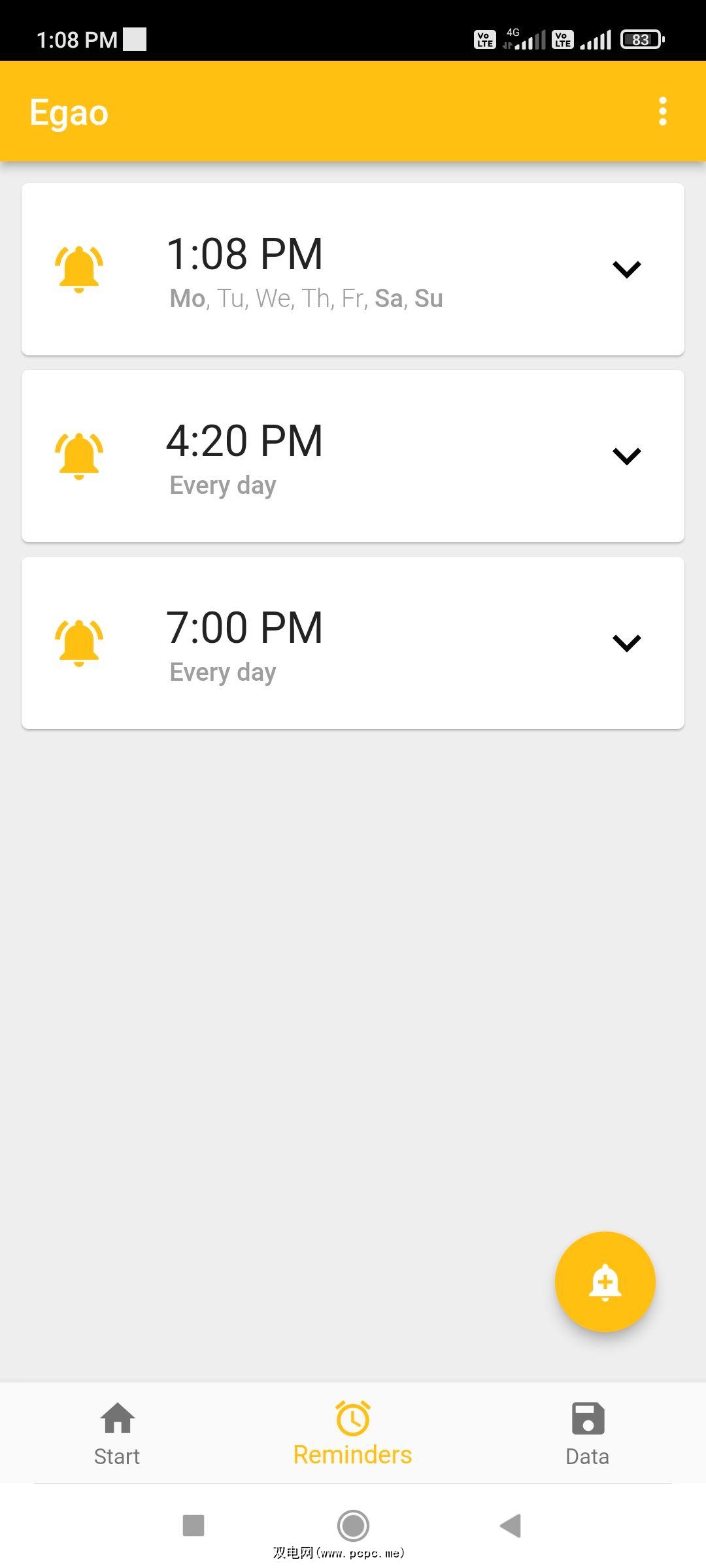Tap the system back button
This screenshot has width=706, height=1568.
point(511,1526)
